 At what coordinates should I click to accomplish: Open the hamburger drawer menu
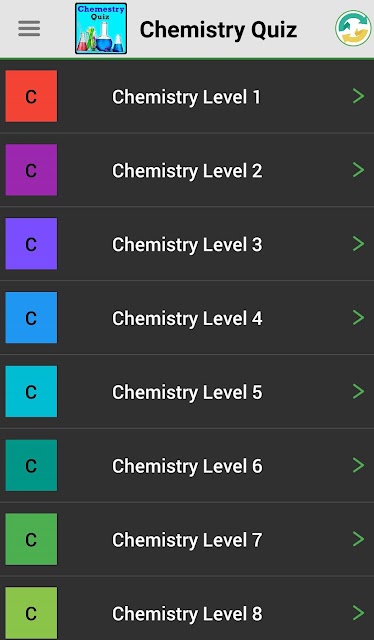29,29
